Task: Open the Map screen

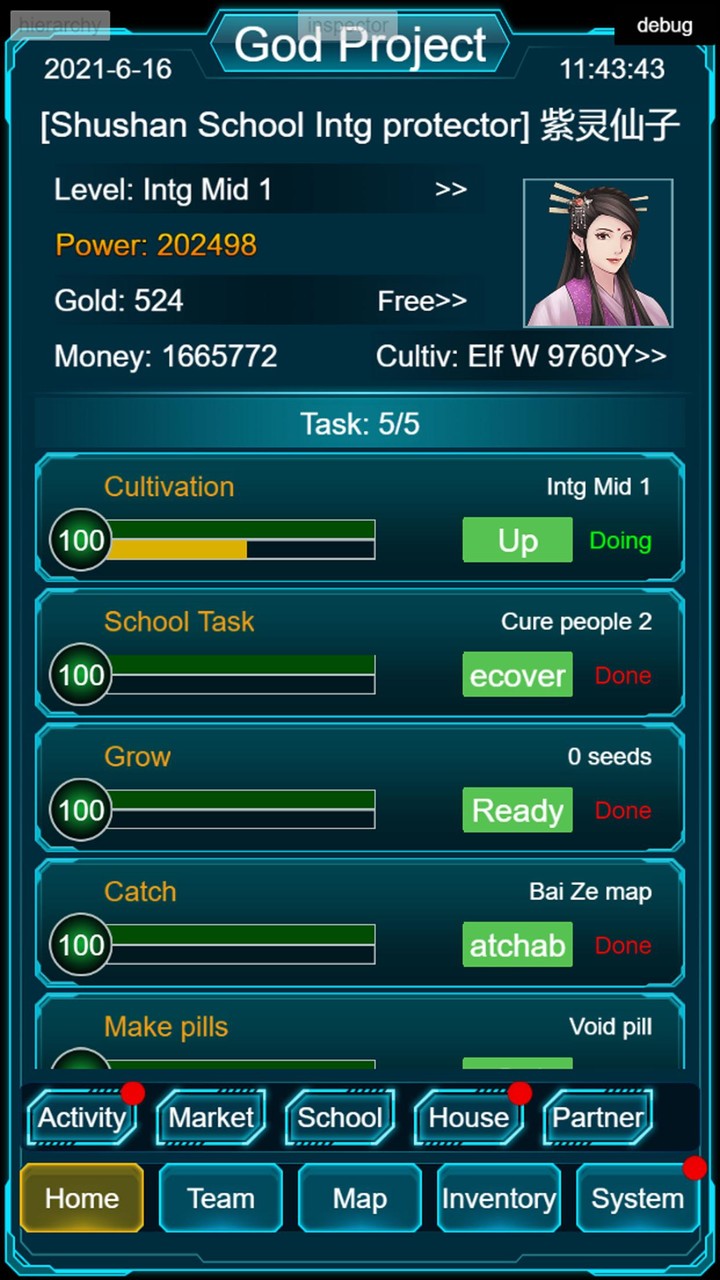Action: 359,1198
